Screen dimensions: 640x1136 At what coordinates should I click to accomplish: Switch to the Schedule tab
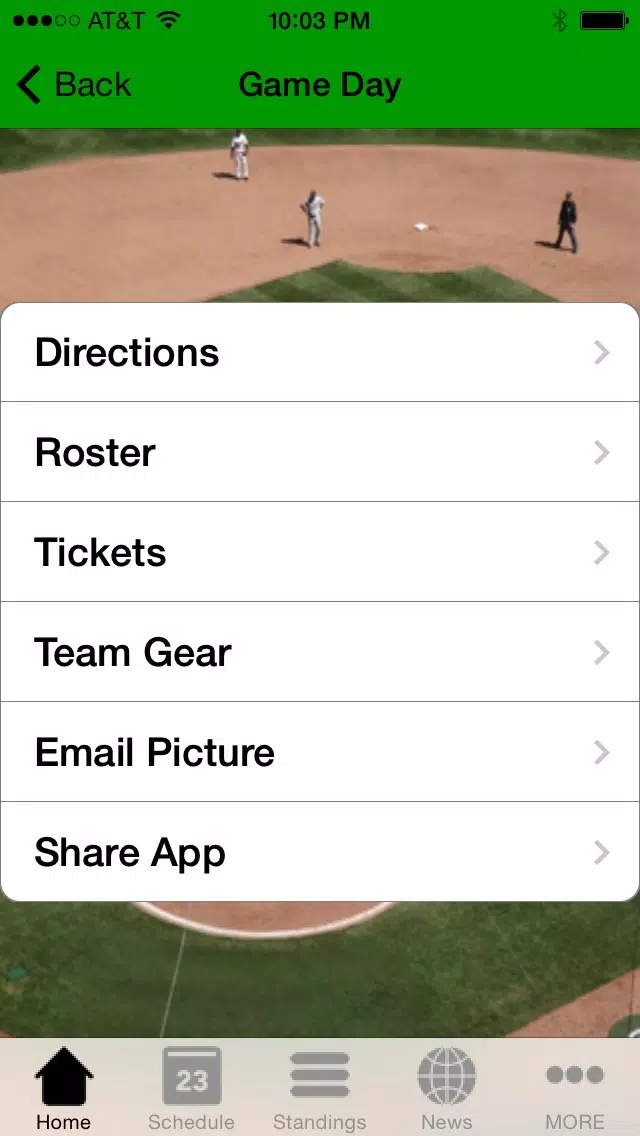191,1088
